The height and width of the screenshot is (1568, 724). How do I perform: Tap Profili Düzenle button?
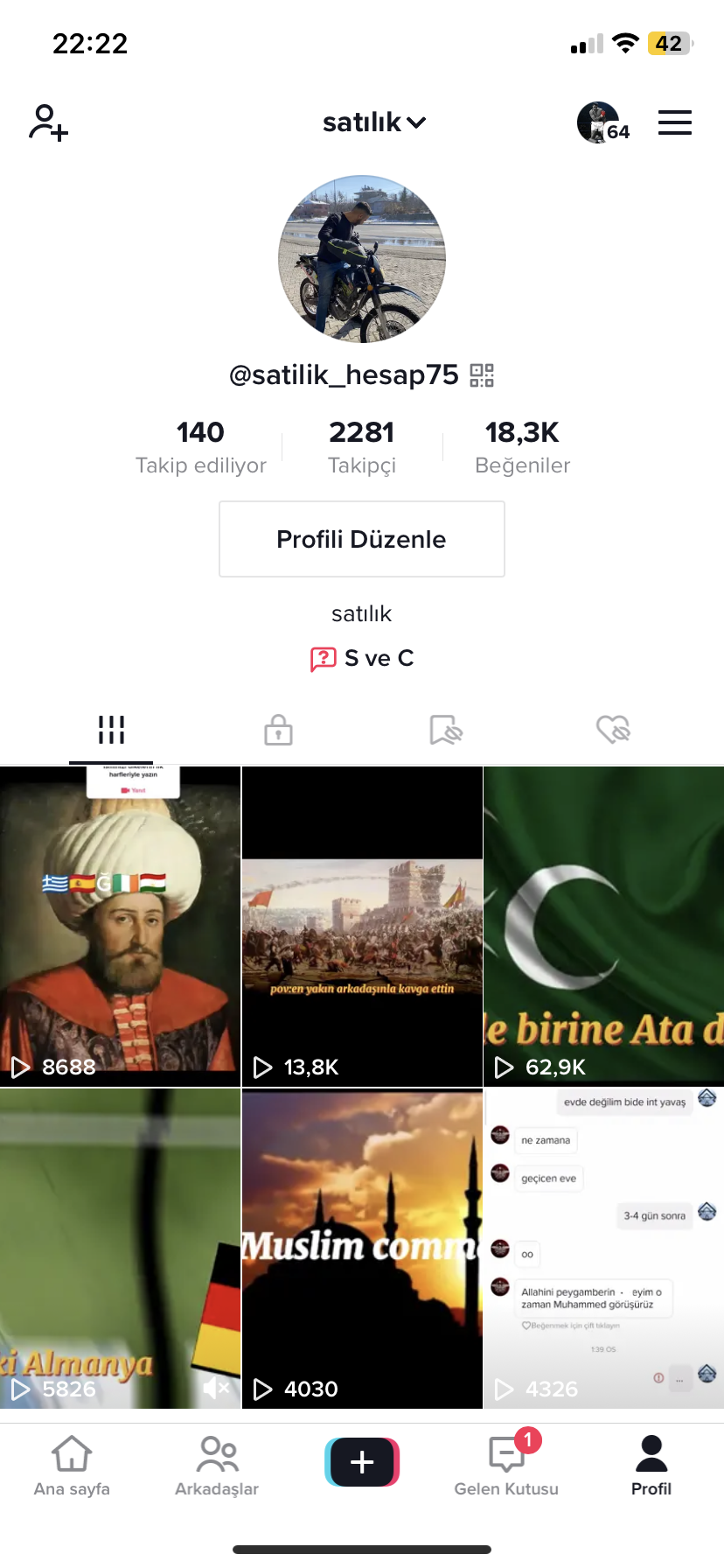click(x=362, y=539)
